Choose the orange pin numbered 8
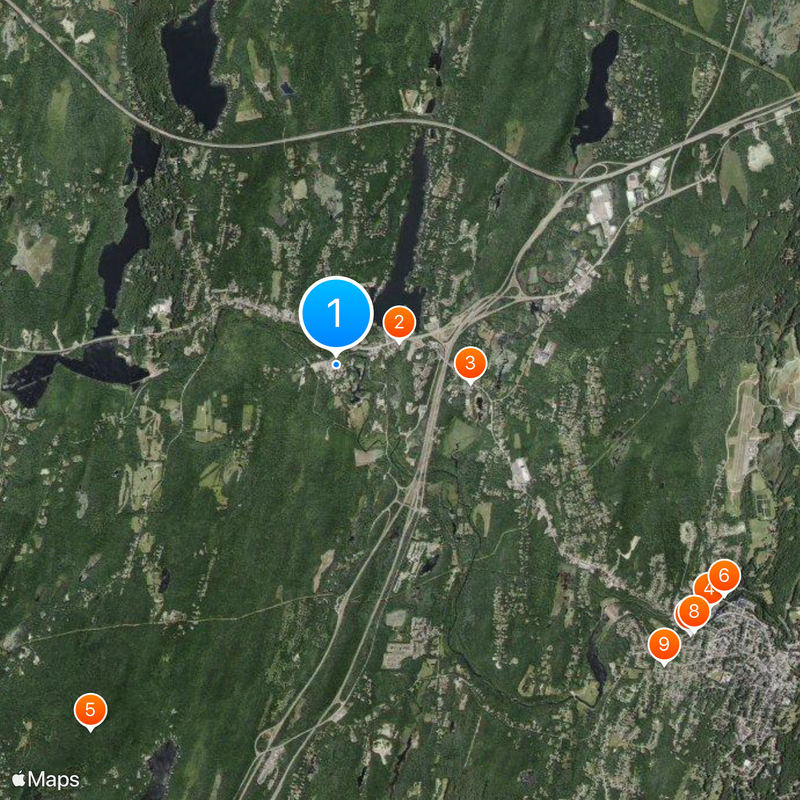This screenshot has width=800, height=800. coord(693,610)
